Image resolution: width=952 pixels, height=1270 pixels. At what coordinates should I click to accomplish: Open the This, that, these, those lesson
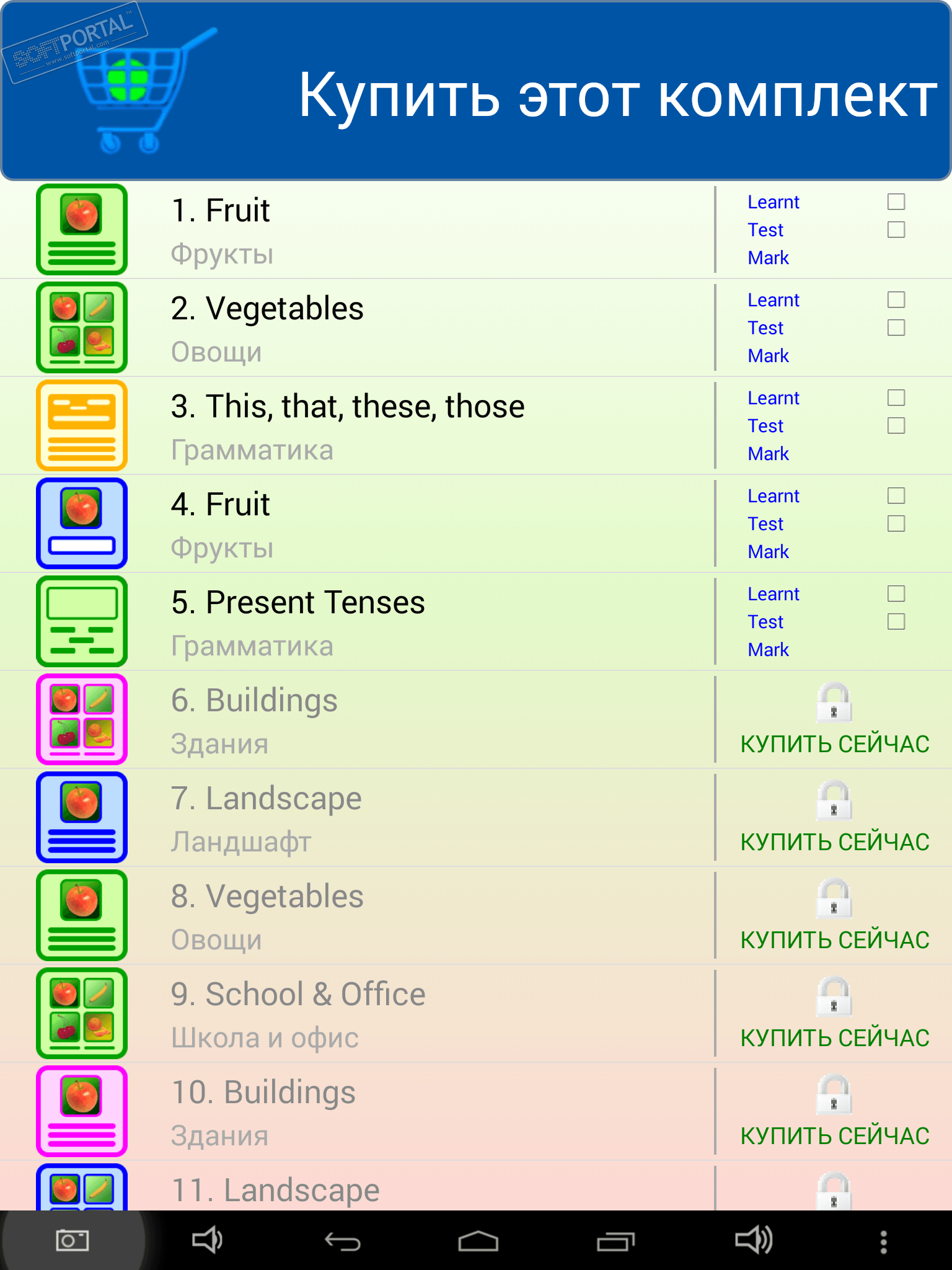(372, 426)
